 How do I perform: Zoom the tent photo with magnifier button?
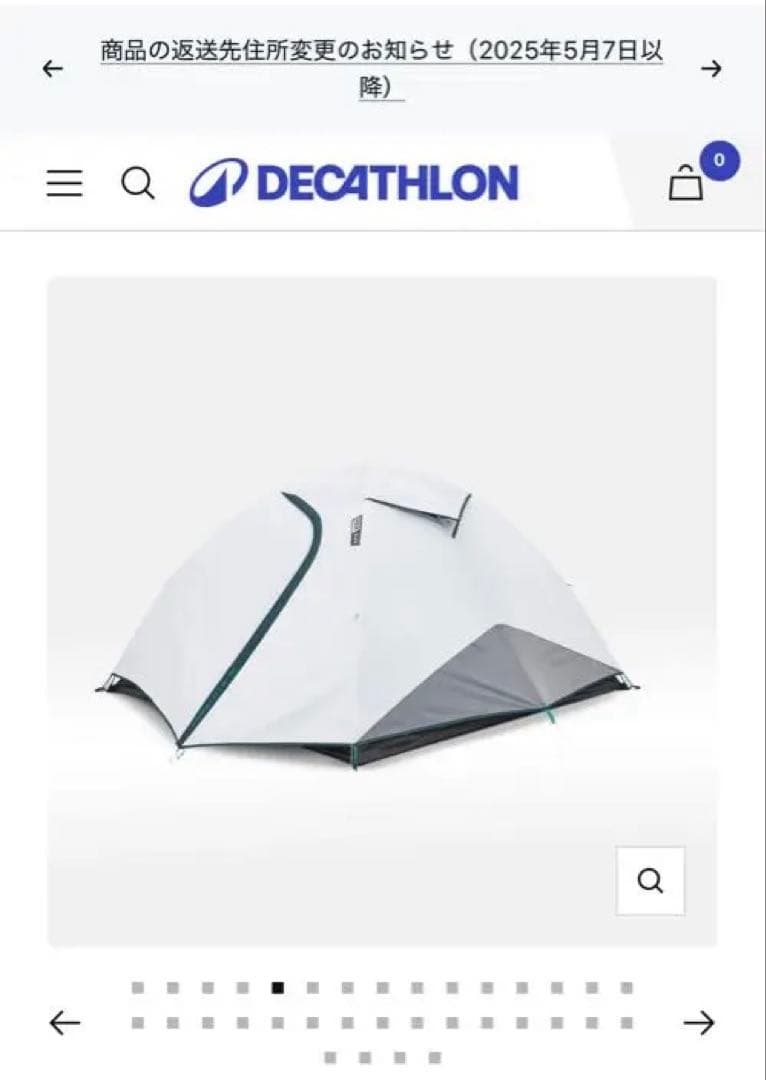[x=652, y=881]
